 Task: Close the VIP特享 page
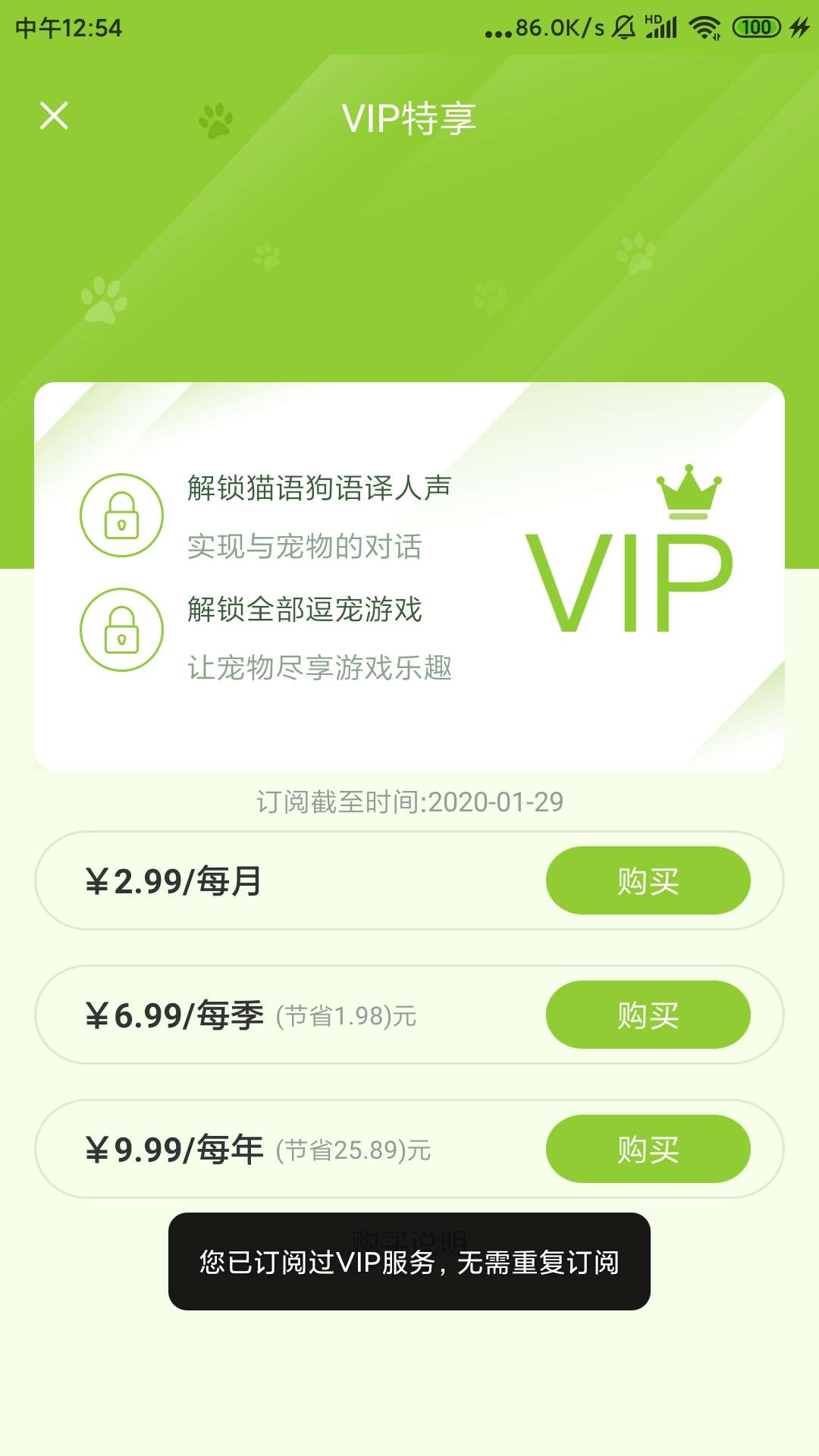54,116
